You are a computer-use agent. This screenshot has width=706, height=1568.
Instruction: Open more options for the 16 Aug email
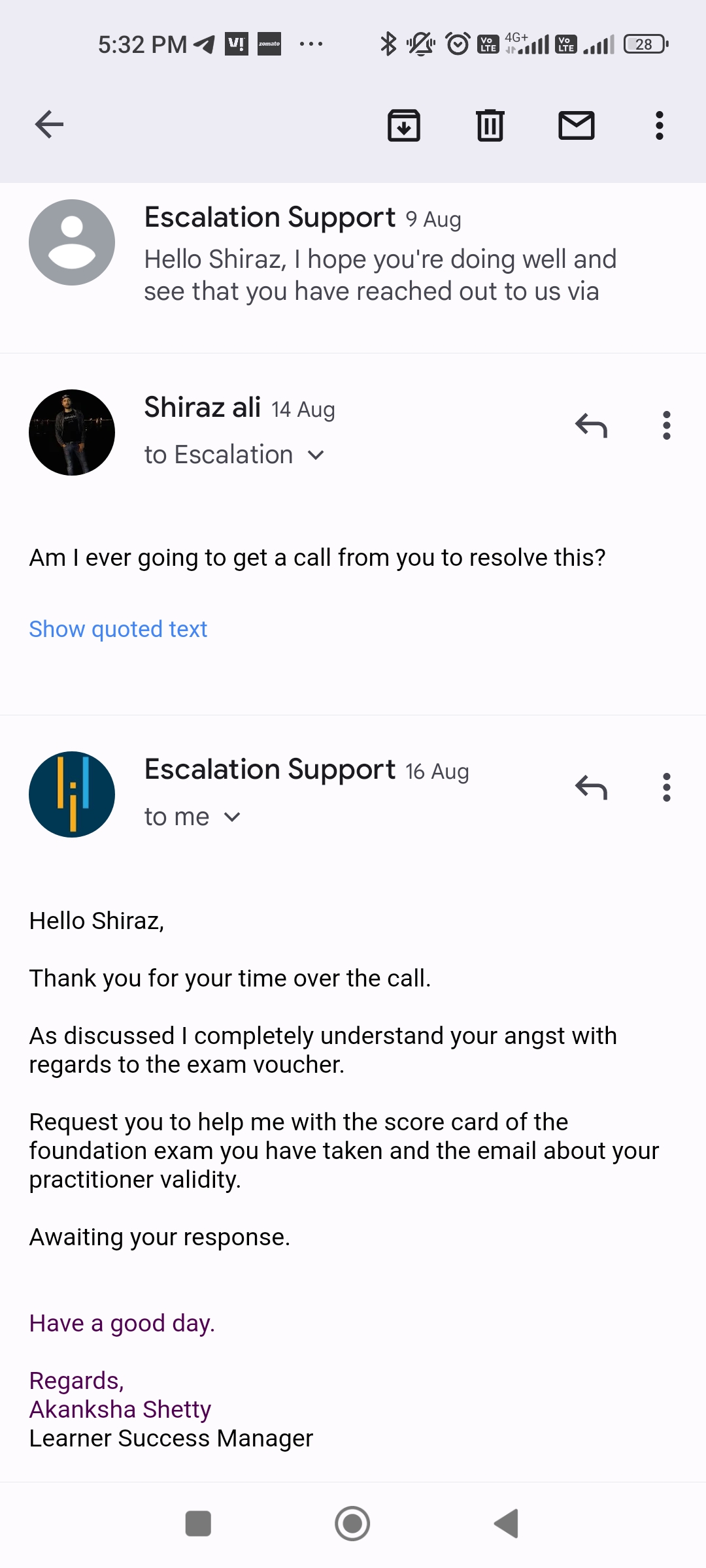pyautogui.click(x=666, y=787)
